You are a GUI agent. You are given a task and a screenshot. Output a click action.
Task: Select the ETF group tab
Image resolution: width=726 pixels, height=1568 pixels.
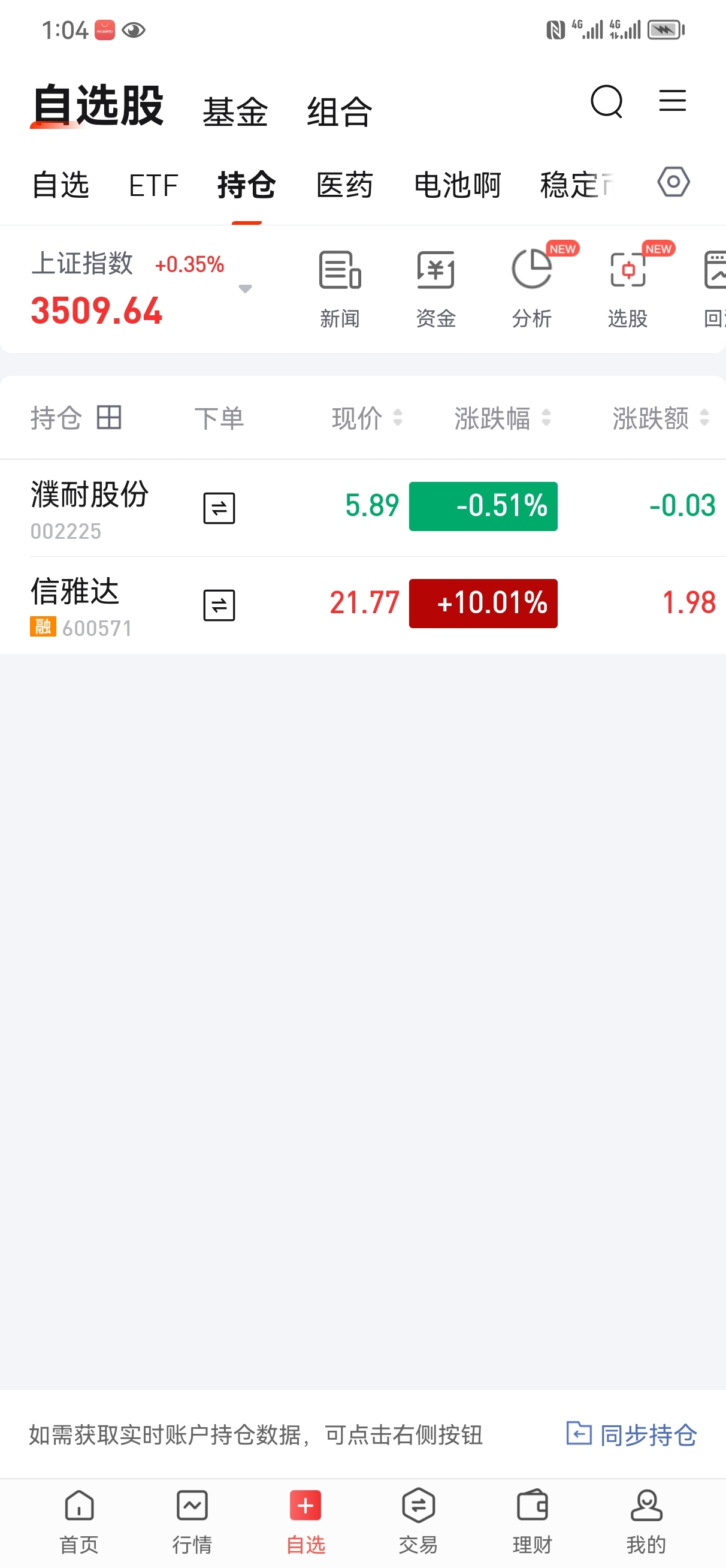153,185
